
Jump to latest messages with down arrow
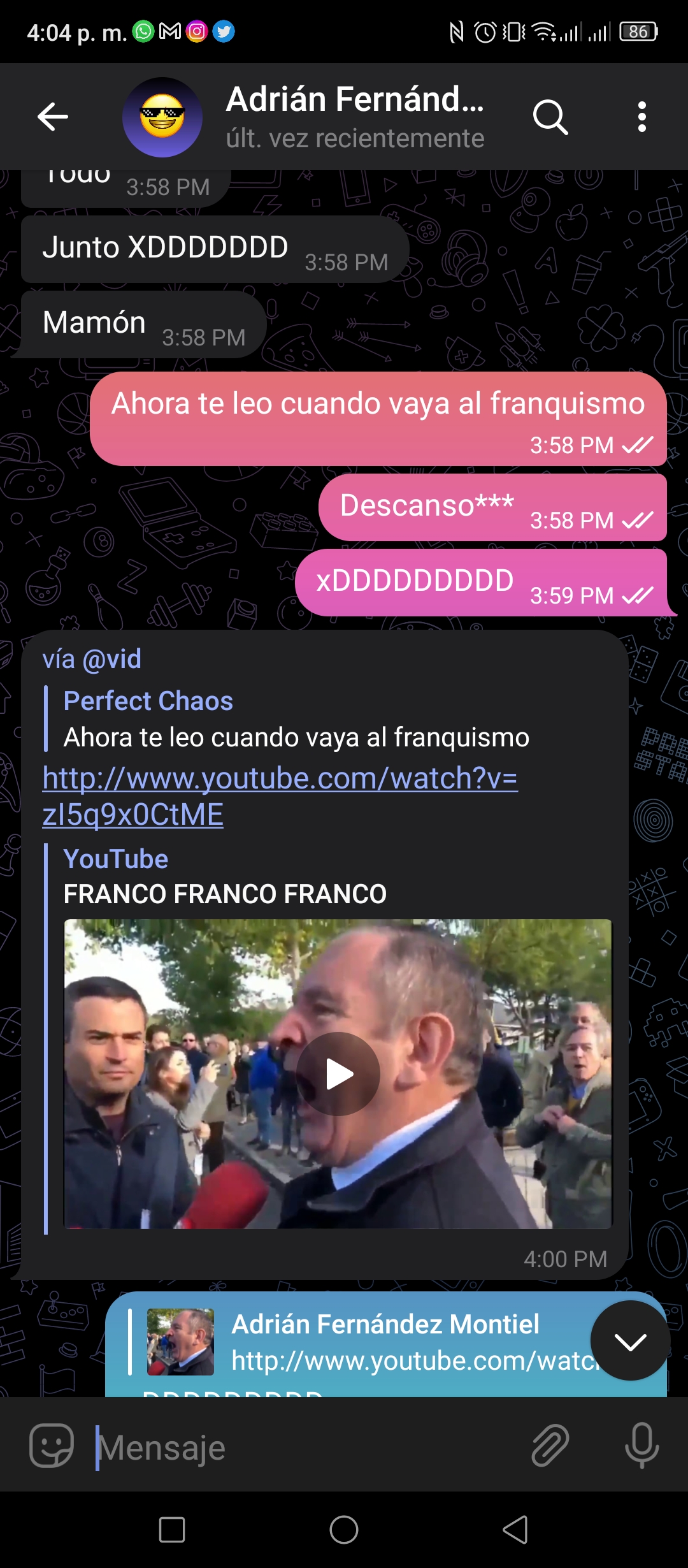631,1340
